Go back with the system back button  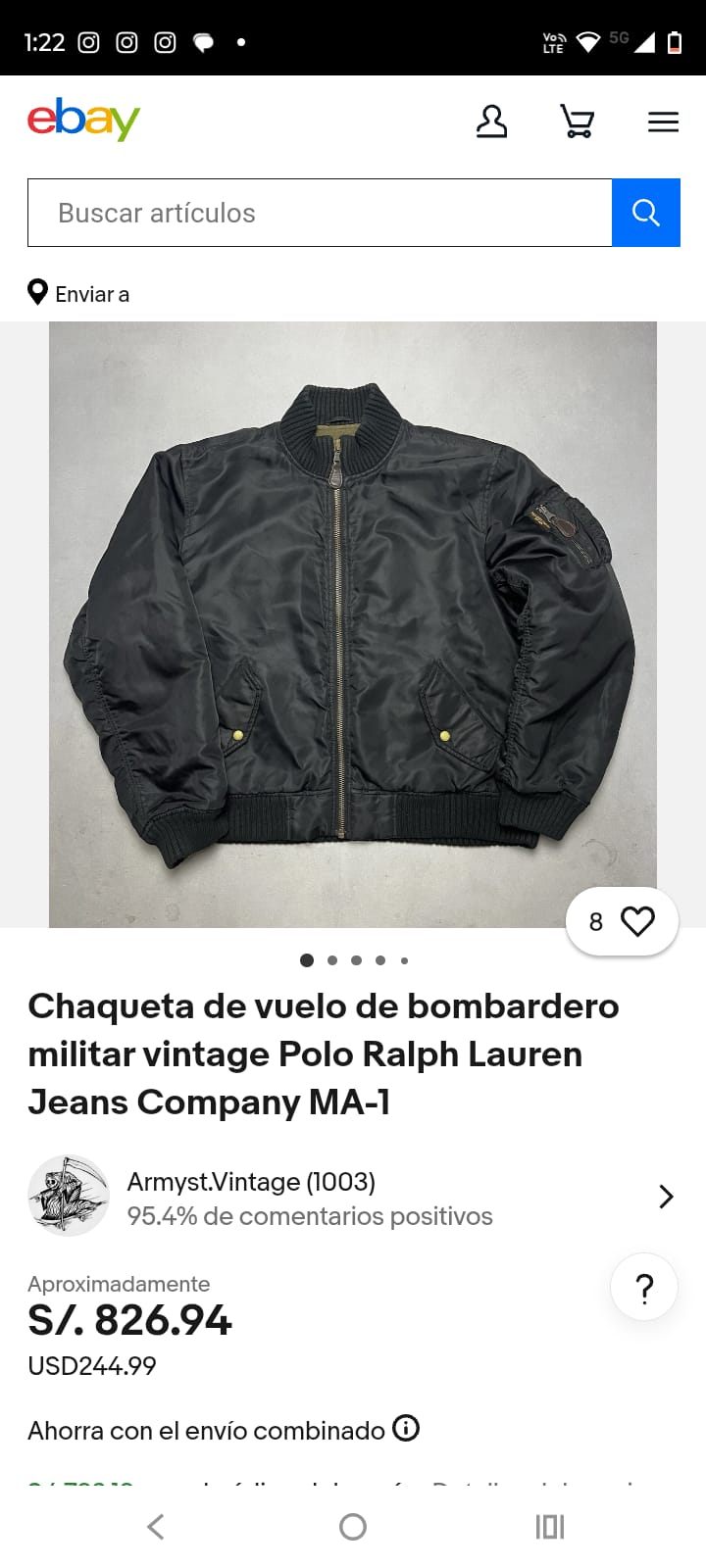[155, 1527]
